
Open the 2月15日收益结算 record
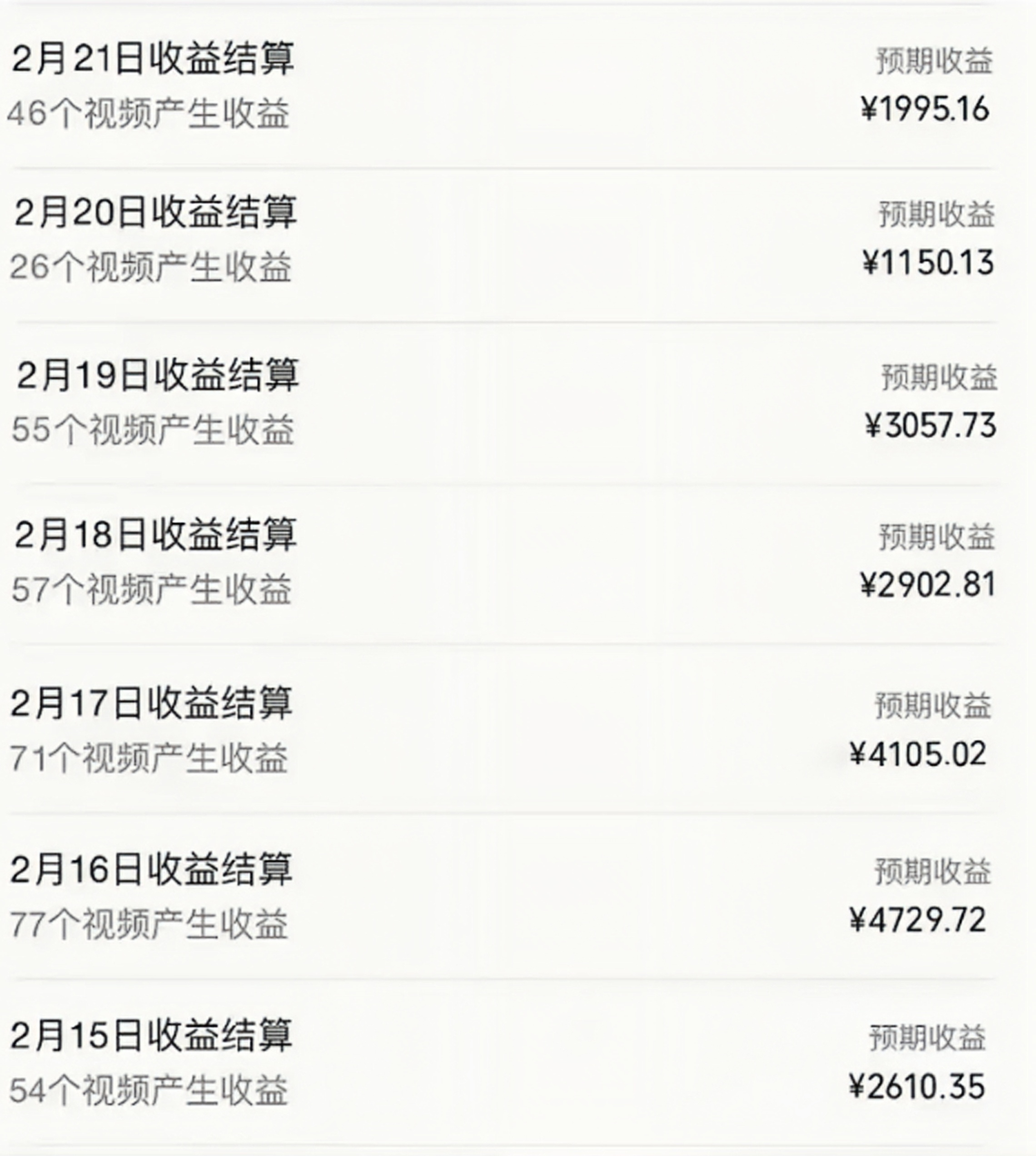coord(151,1036)
